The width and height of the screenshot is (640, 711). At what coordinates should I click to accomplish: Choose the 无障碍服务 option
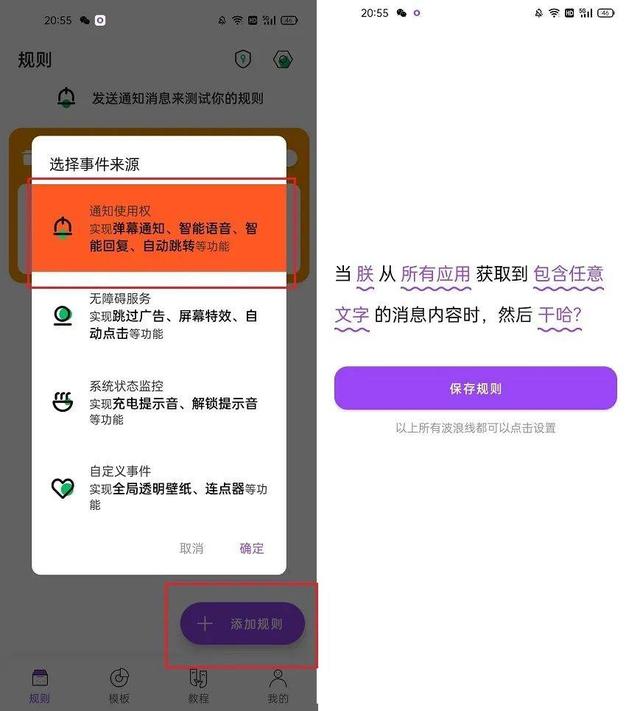(x=160, y=316)
